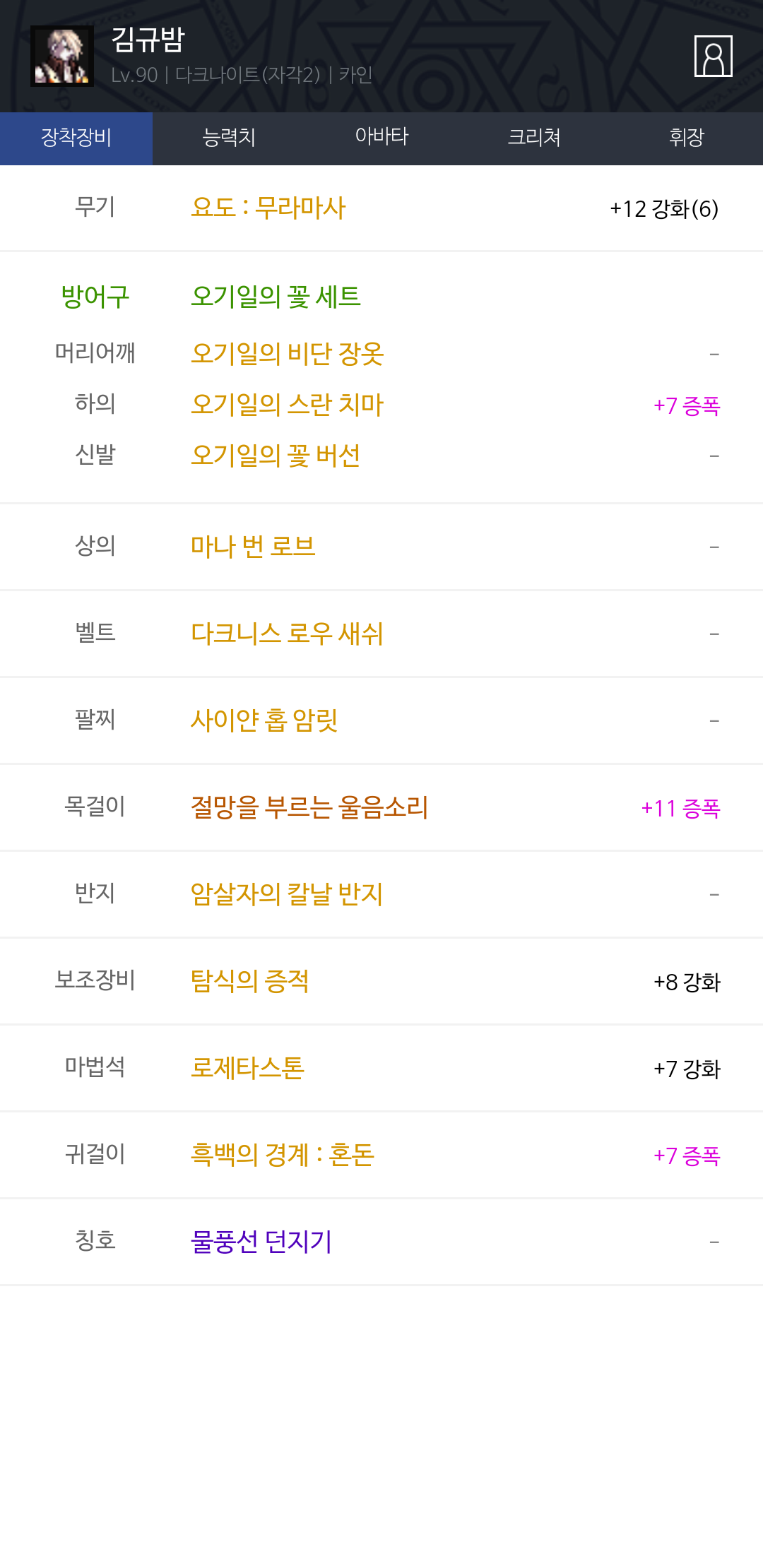Select the 장착장비 tab
This screenshot has width=763, height=1568.
(x=76, y=138)
